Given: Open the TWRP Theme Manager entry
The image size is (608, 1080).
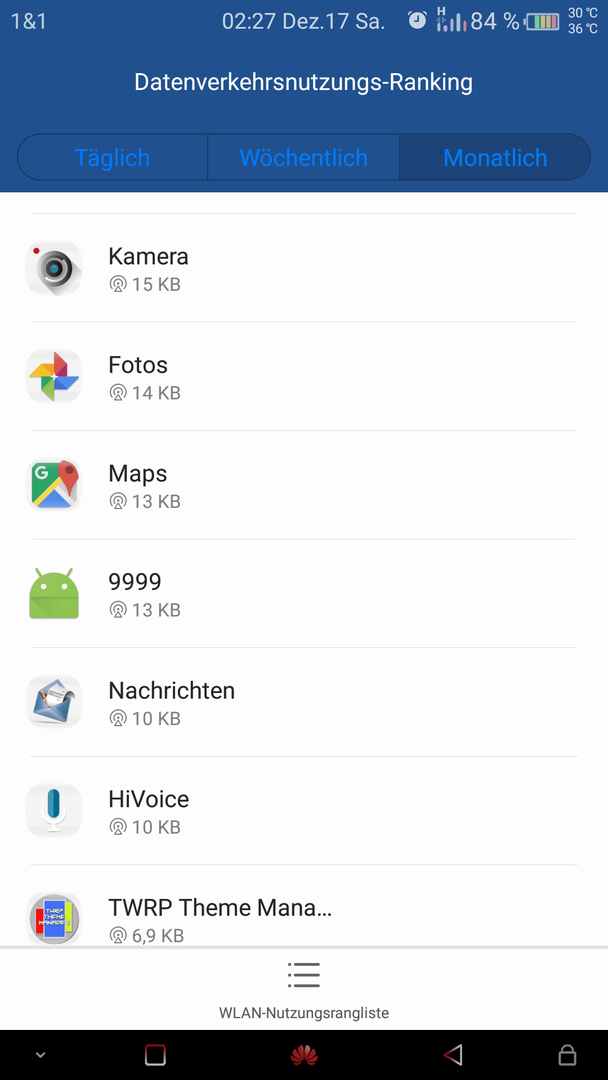Looking at the screenshot, I should tap(304, 906).
